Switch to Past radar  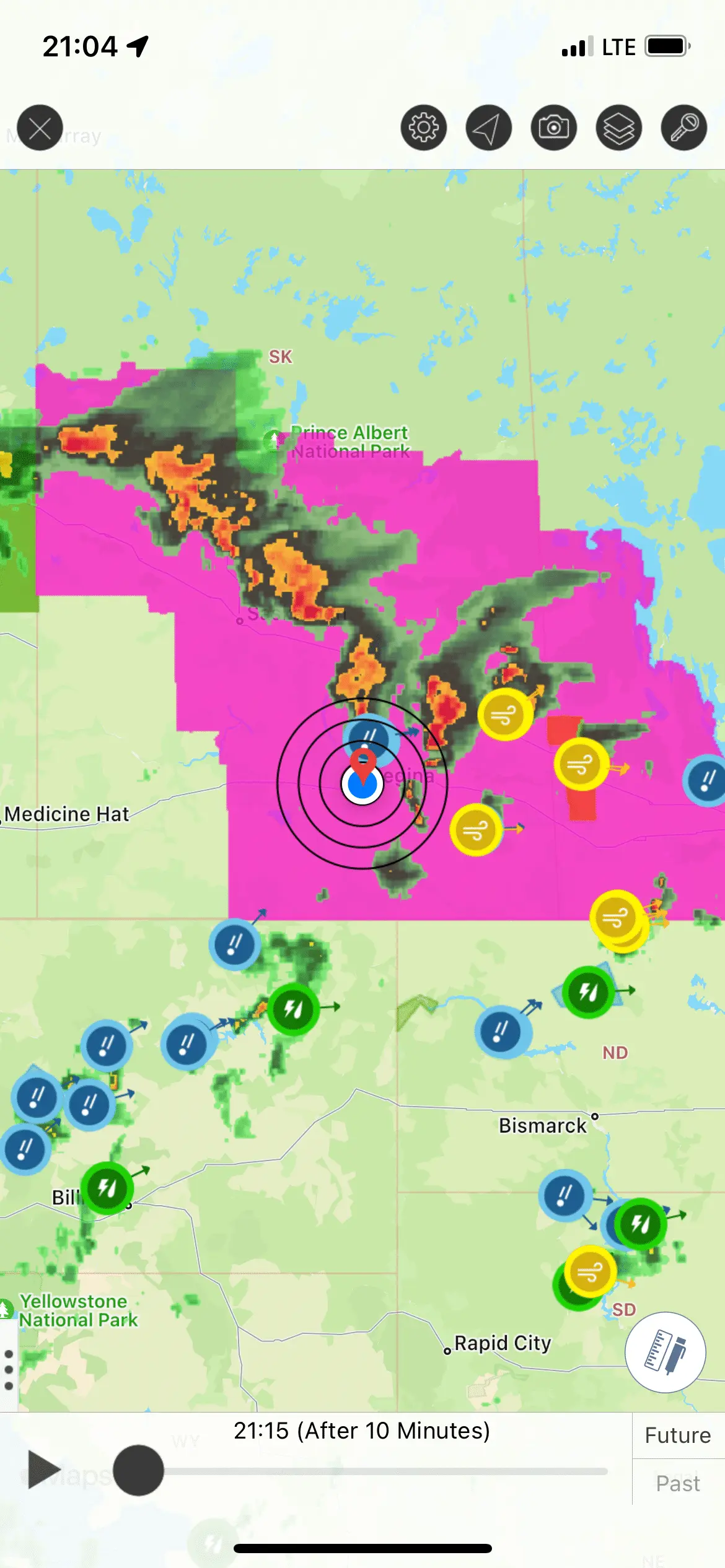click(x=678, y=1484)
